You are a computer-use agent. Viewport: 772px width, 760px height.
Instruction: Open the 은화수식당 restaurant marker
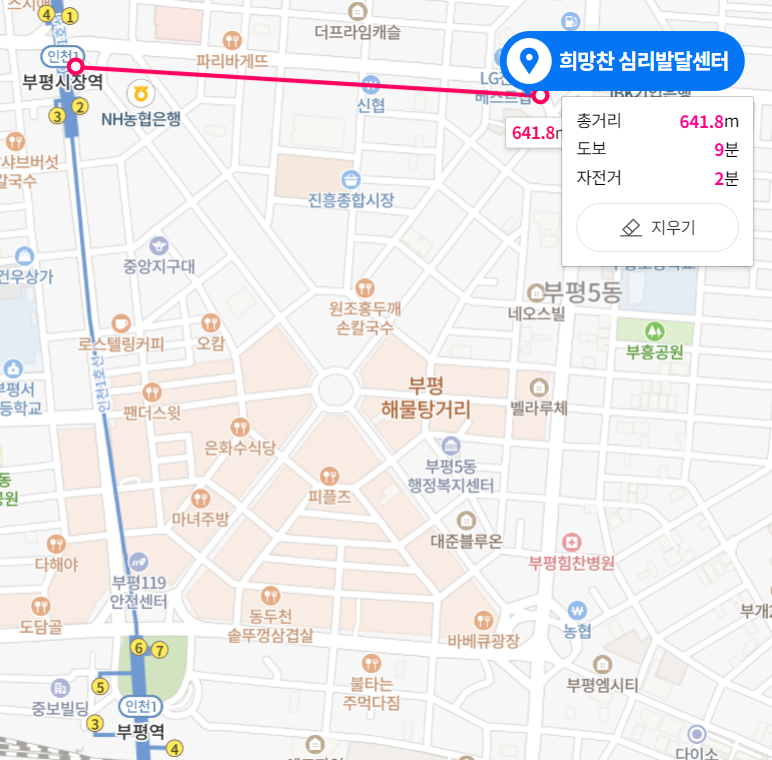(239, 426)
